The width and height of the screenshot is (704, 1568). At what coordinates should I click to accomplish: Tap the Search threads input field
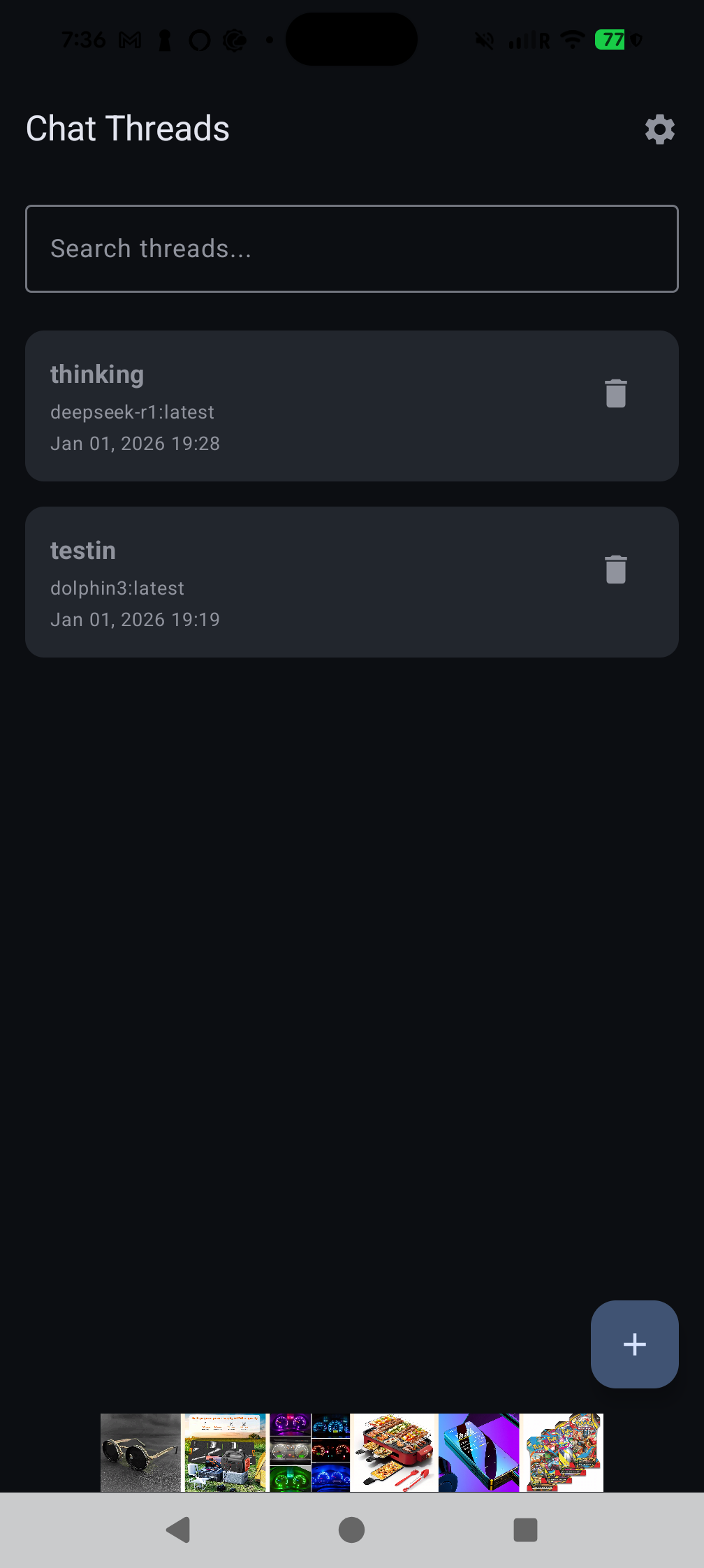tap(352, 248)
